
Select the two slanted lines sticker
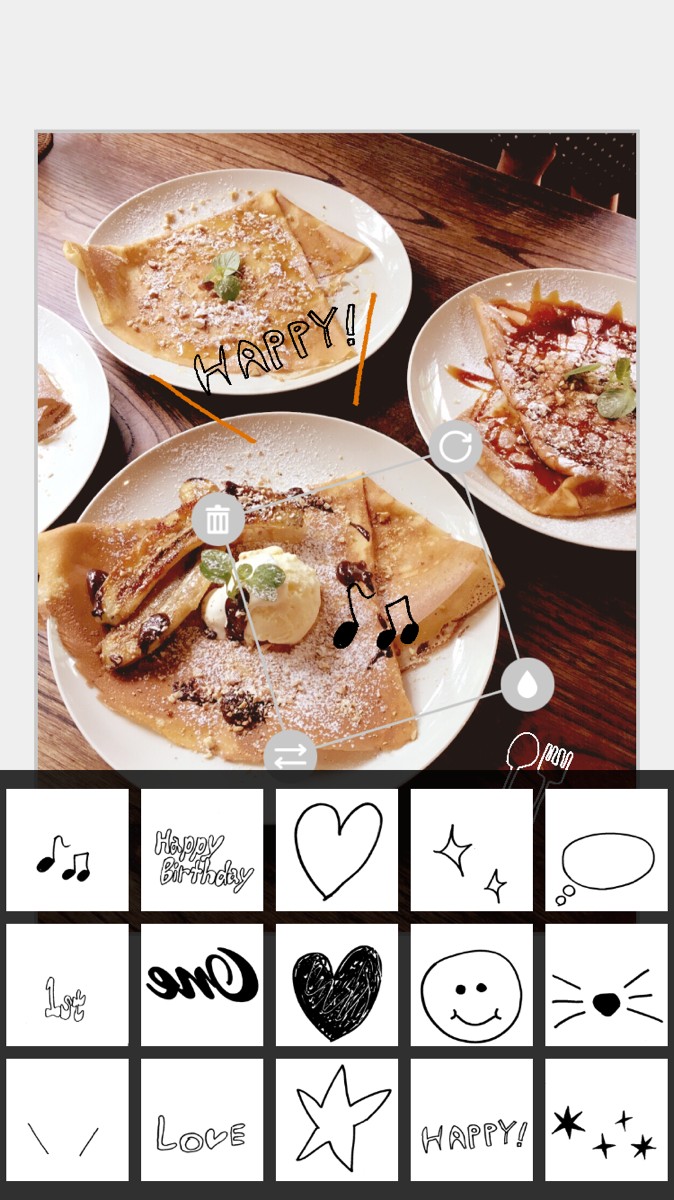point(67,1120)
